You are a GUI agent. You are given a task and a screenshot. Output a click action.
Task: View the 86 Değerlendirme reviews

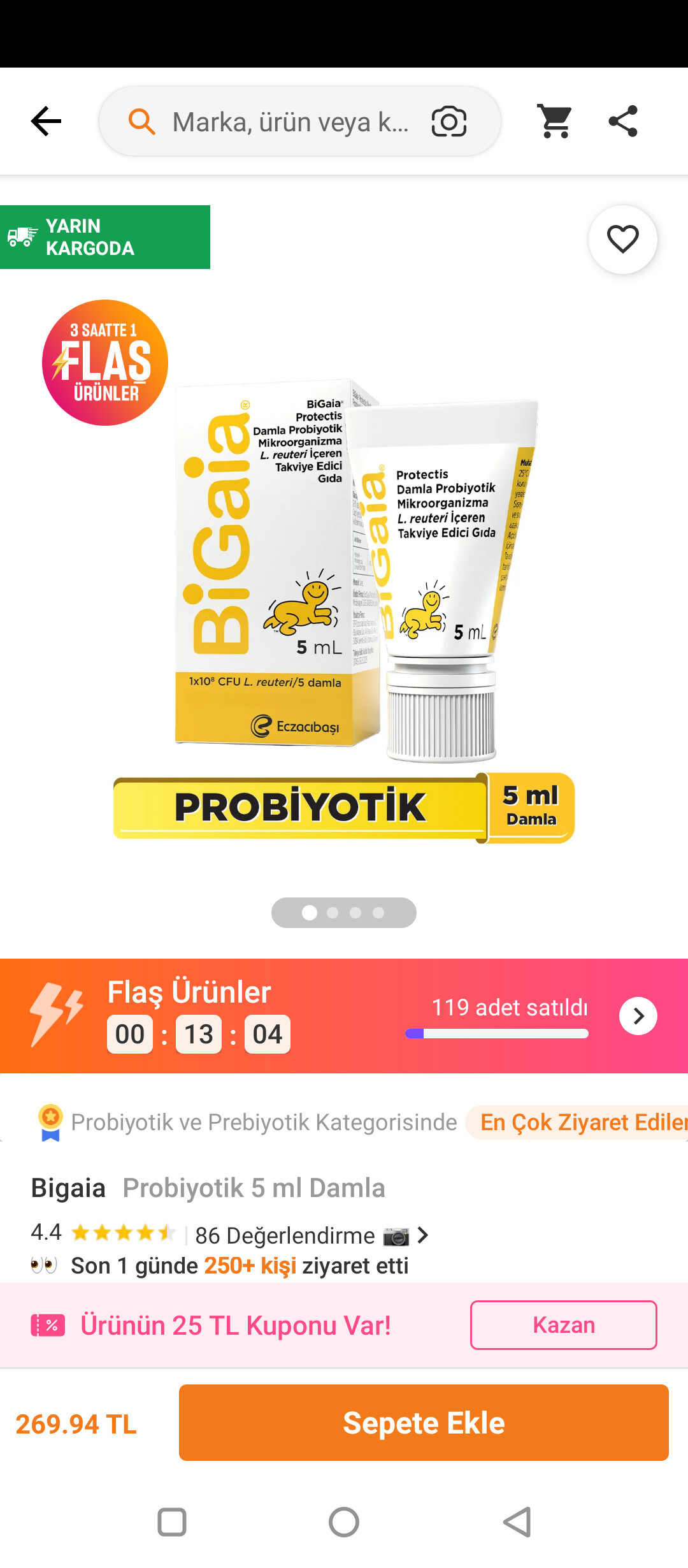point(285,1235)
